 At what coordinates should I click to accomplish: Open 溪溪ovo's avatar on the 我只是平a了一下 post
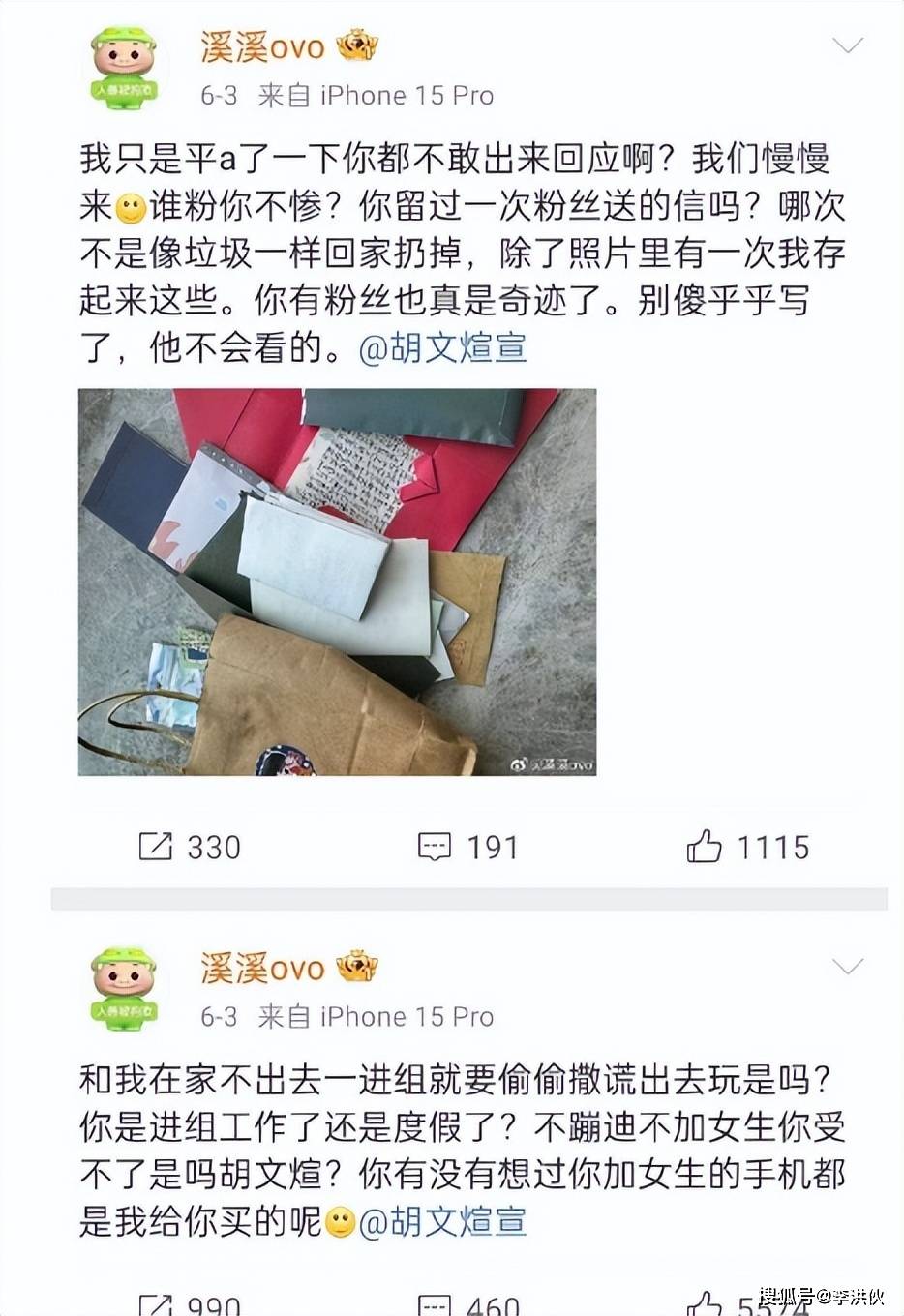(x=125, y=67)
